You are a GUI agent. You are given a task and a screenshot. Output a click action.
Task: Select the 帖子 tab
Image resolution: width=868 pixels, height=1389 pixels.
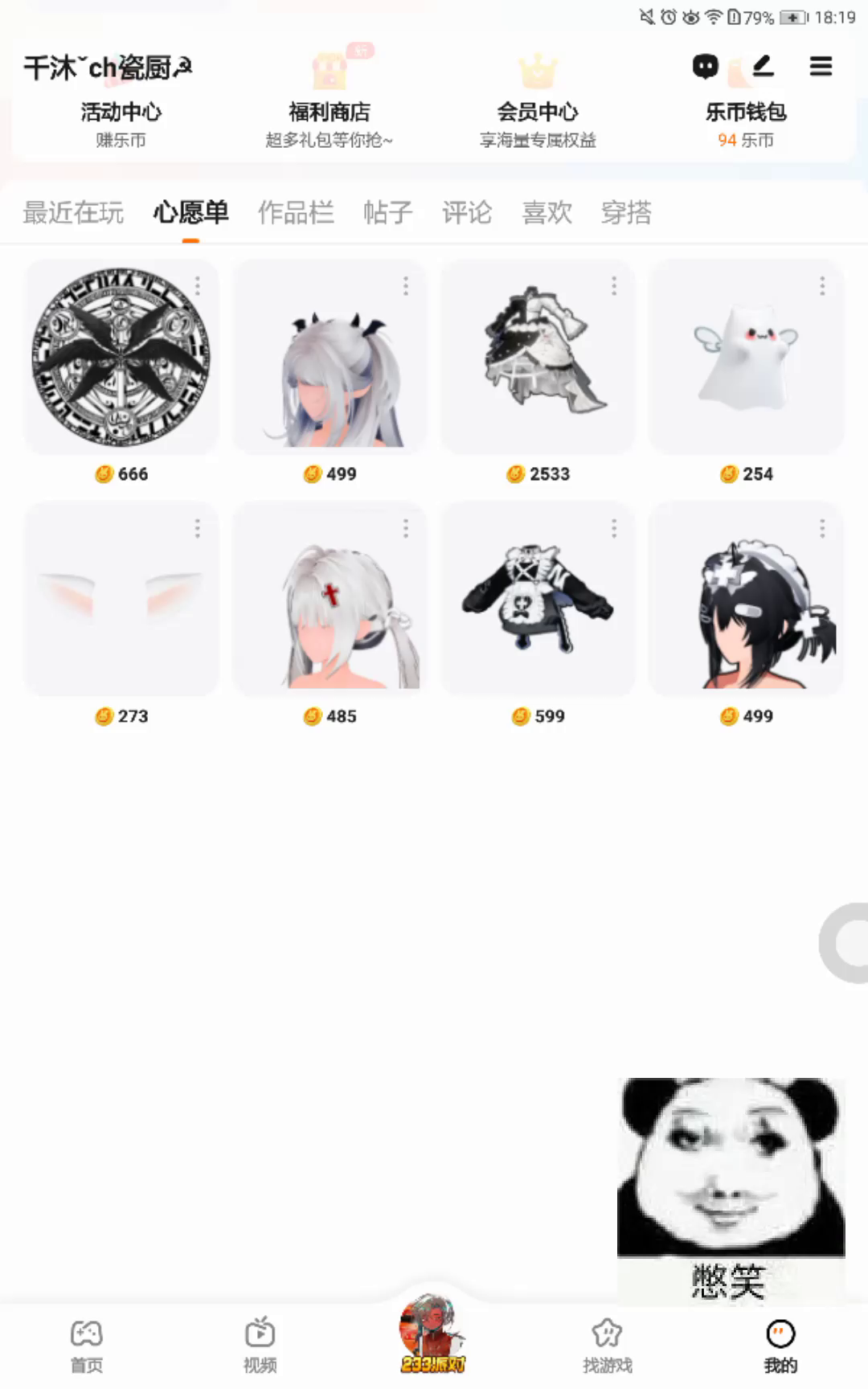click(387, 212)
